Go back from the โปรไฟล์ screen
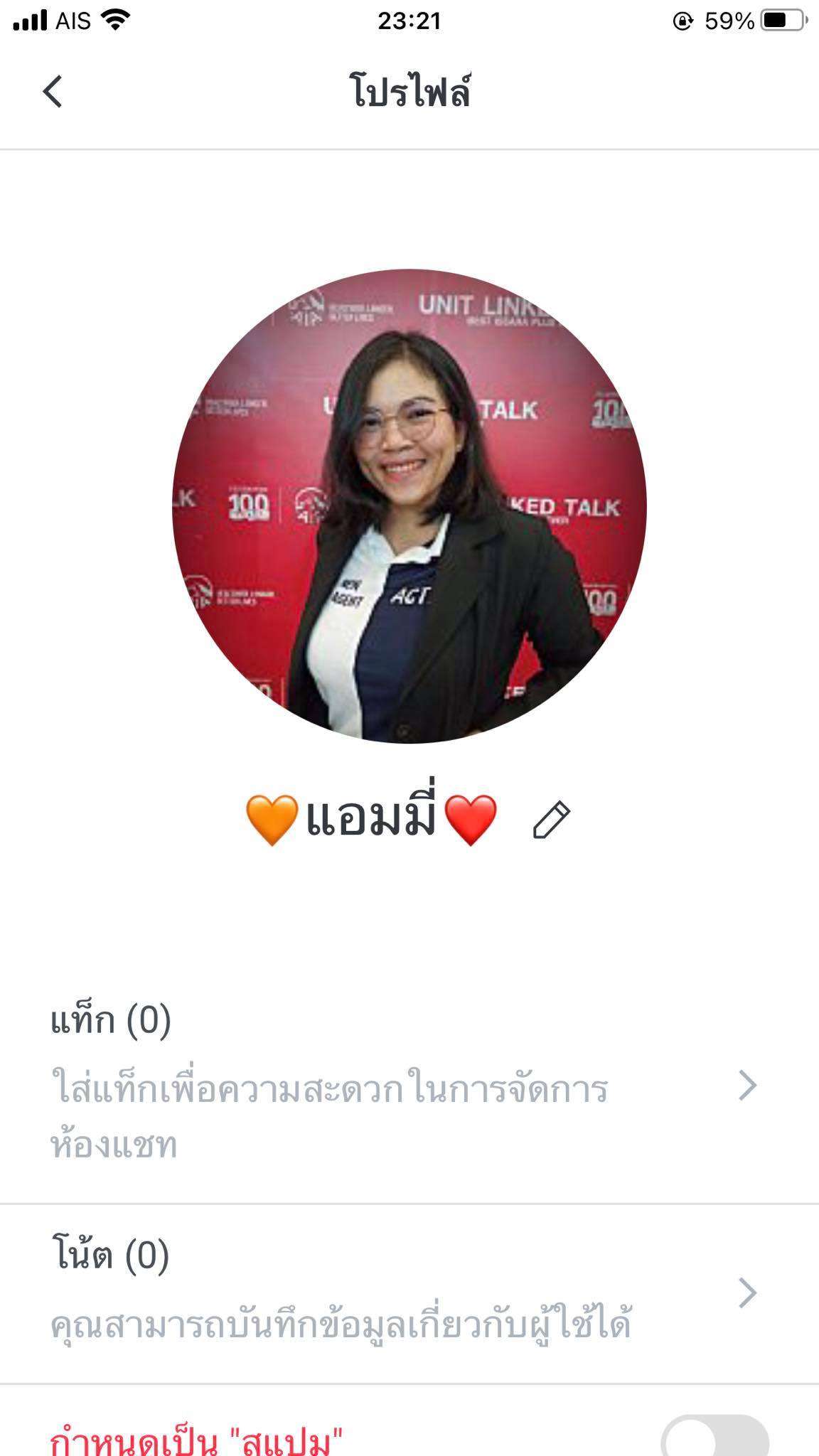This screenshot has height=1456, width=819. pyautogui.click(x=53, y=92)
